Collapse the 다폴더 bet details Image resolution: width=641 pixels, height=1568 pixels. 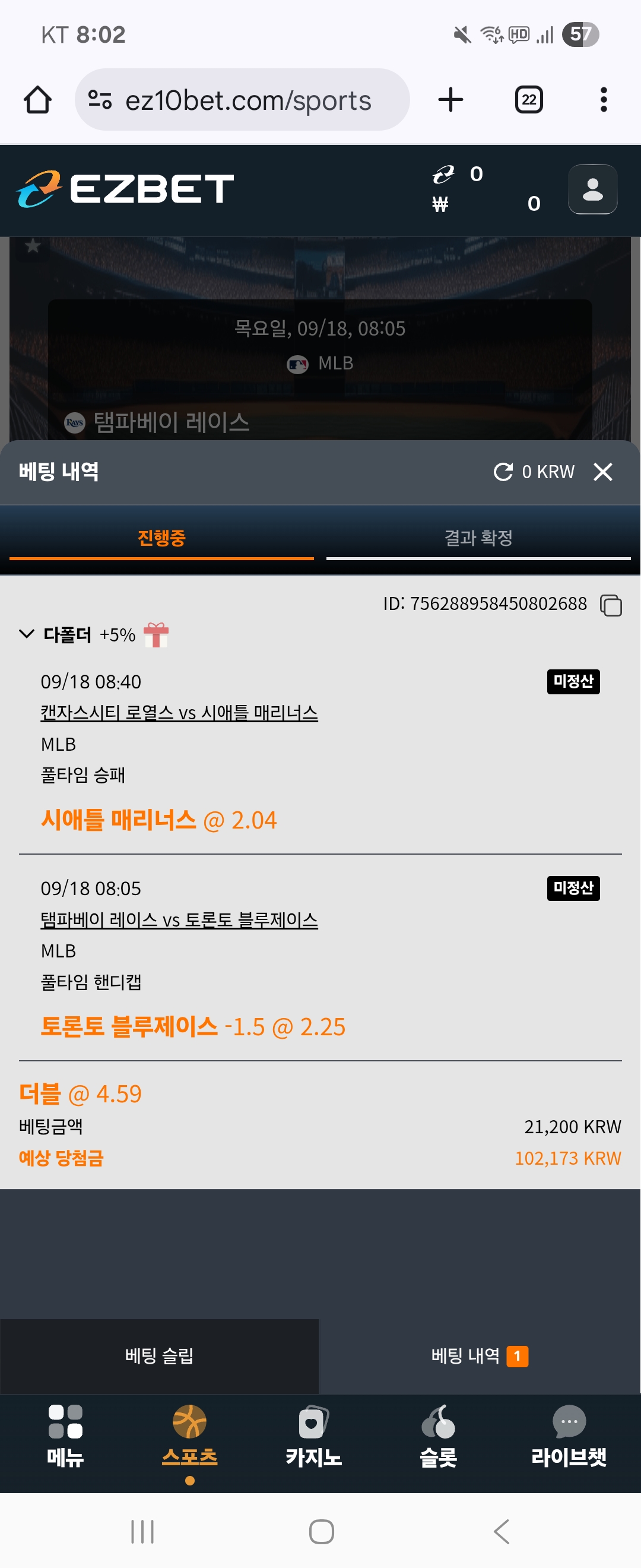click(x=27, y=634)
